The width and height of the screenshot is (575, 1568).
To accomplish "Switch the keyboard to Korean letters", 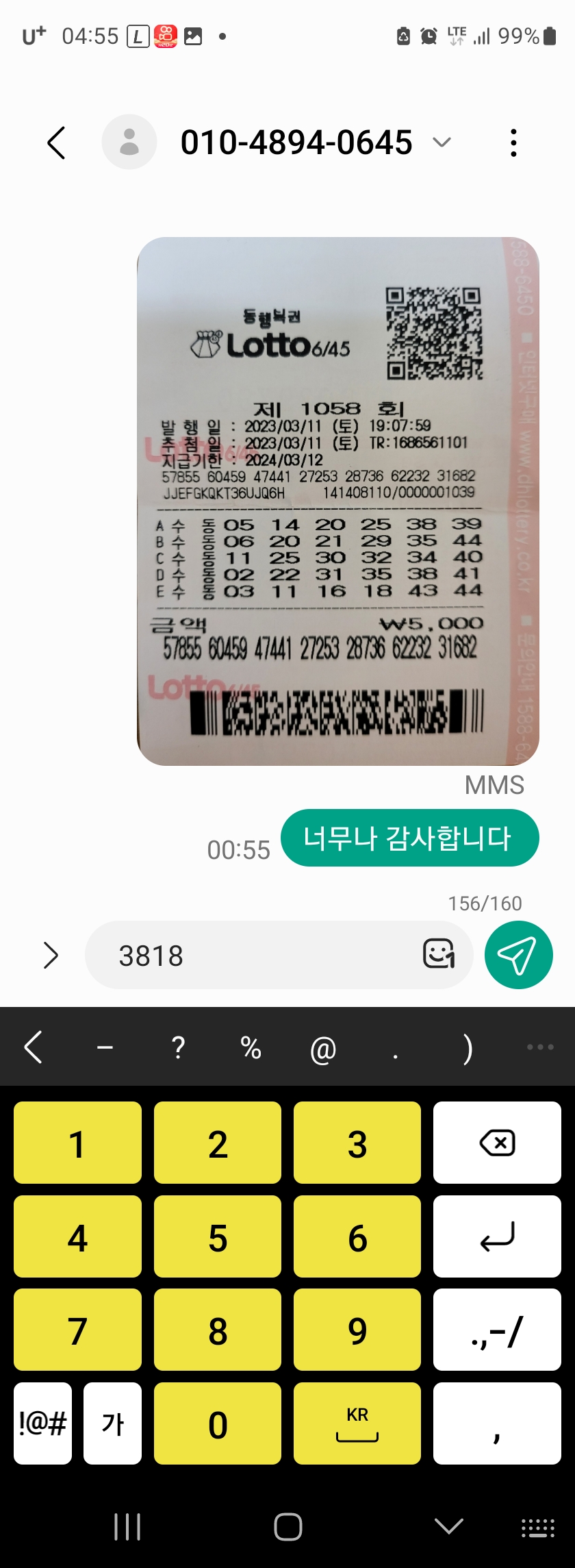I will coord(112,1423).
